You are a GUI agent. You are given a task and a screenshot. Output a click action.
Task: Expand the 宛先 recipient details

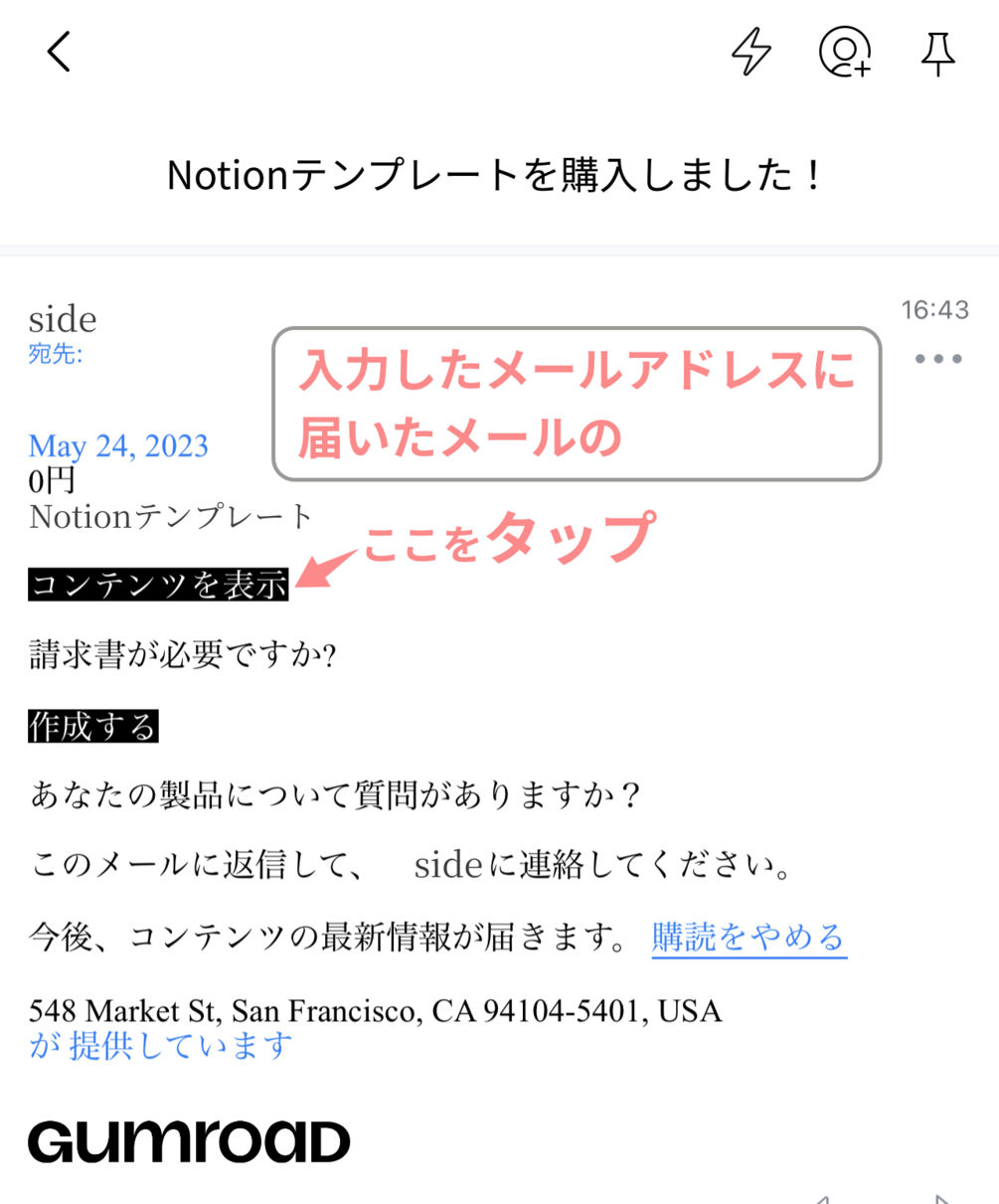[x=56, y=354]
